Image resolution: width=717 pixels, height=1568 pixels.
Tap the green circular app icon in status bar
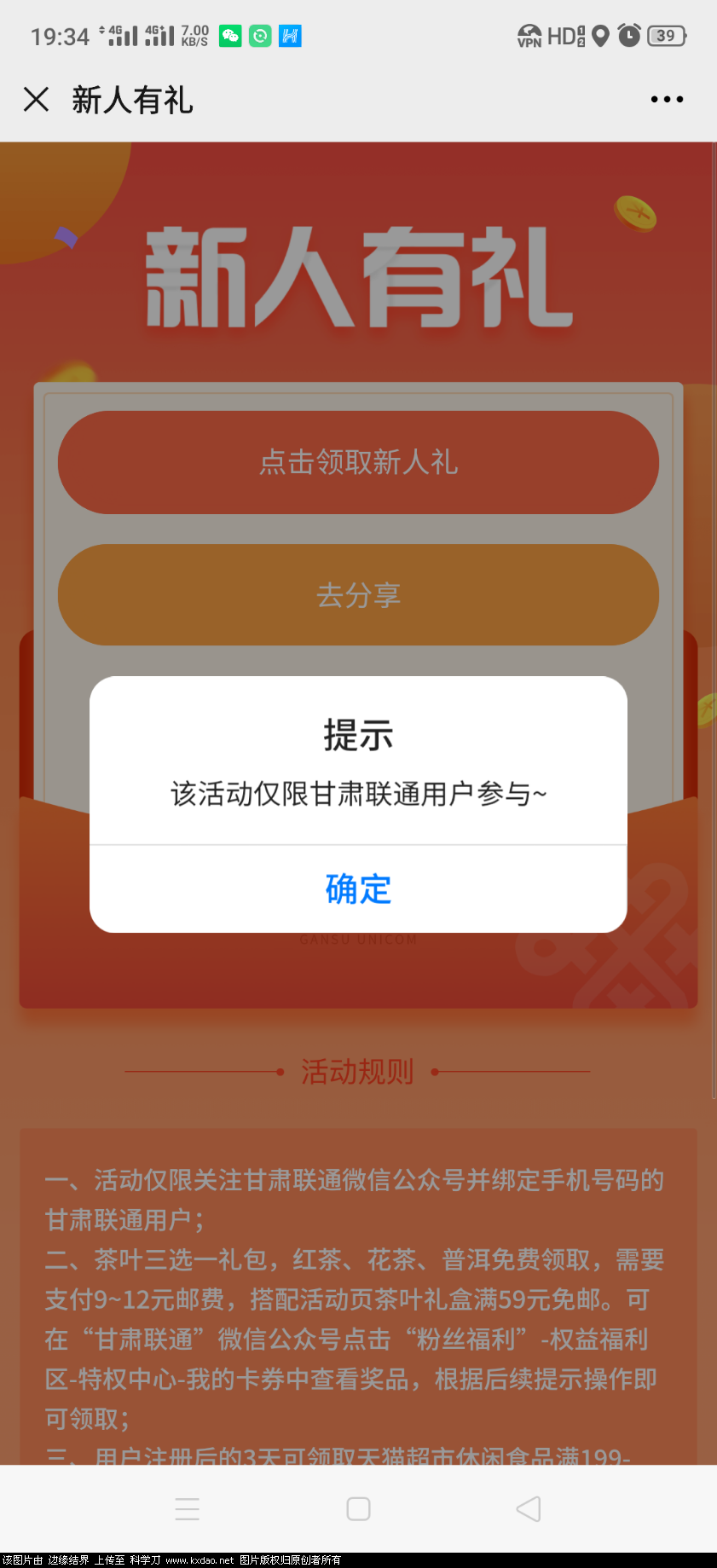point(258,37)
